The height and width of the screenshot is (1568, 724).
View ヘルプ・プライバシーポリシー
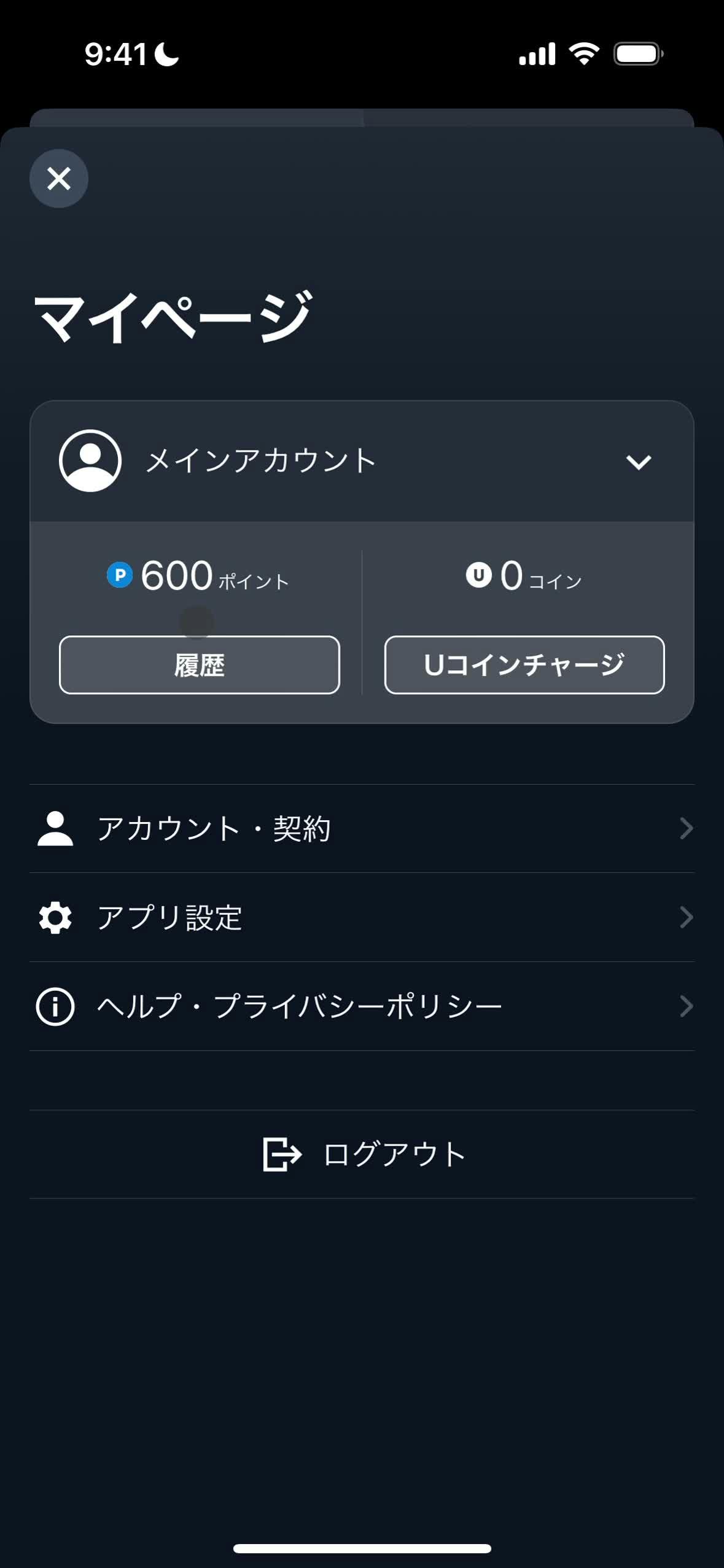pos(361,1006)
